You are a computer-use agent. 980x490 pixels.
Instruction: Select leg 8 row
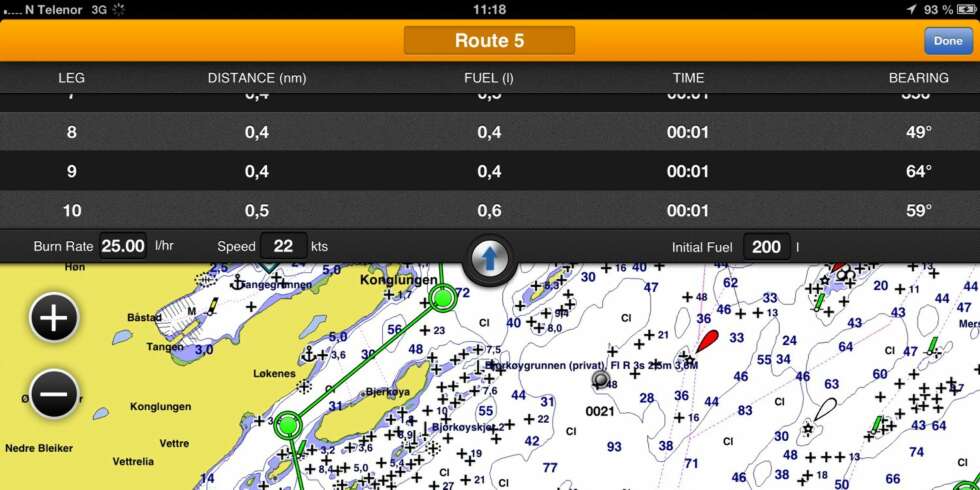coord(489,133)
